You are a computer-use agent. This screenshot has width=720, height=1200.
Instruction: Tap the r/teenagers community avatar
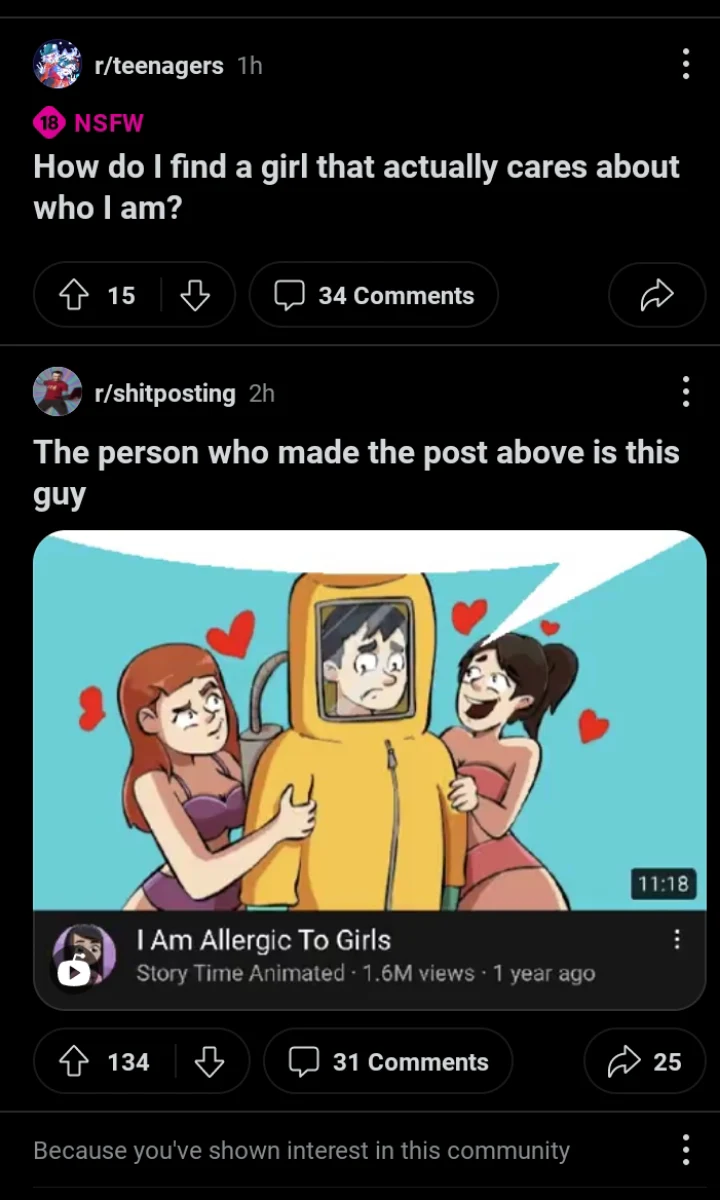pos(57,64)
